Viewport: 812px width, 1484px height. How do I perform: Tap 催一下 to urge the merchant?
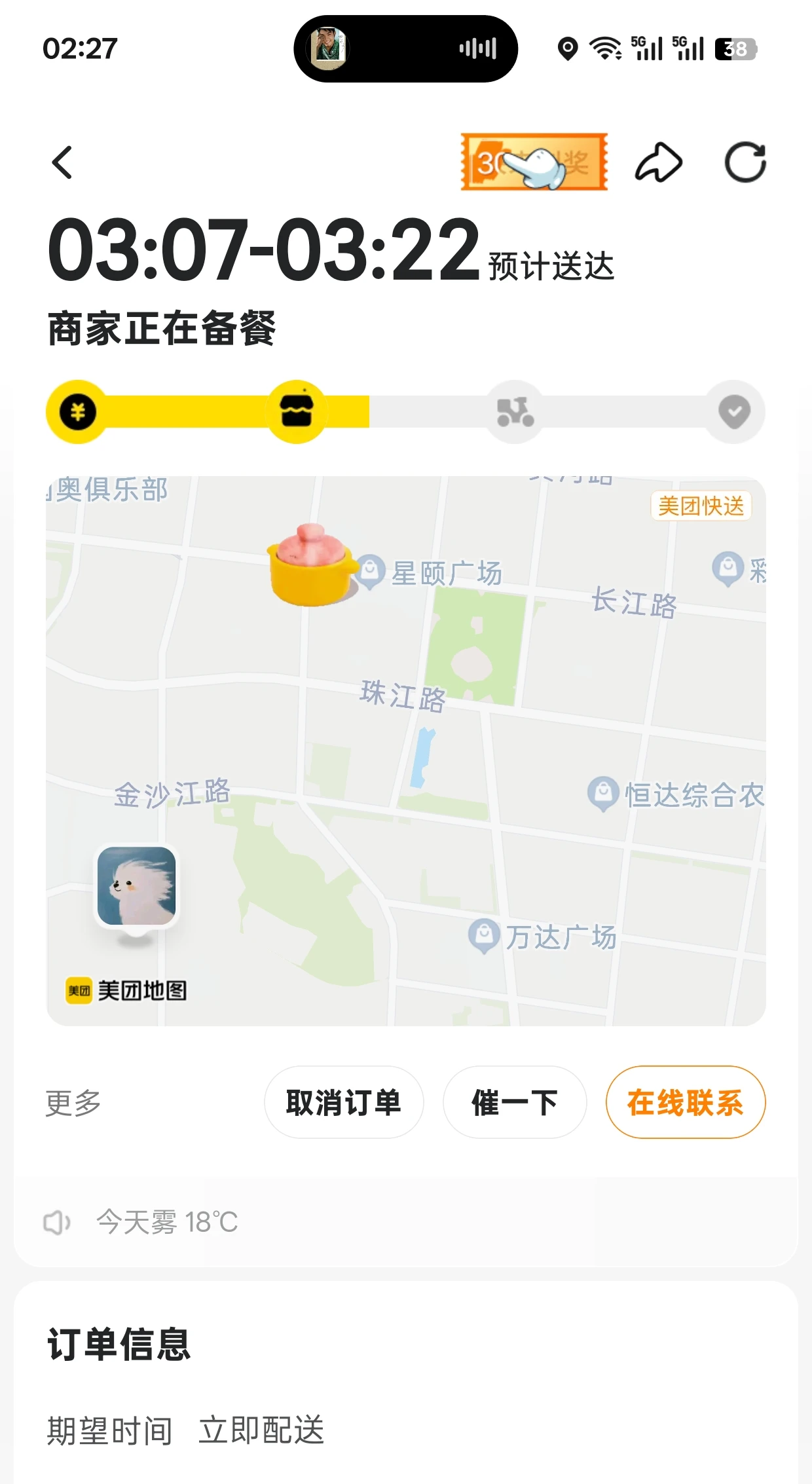click(x=515, y=1102)
